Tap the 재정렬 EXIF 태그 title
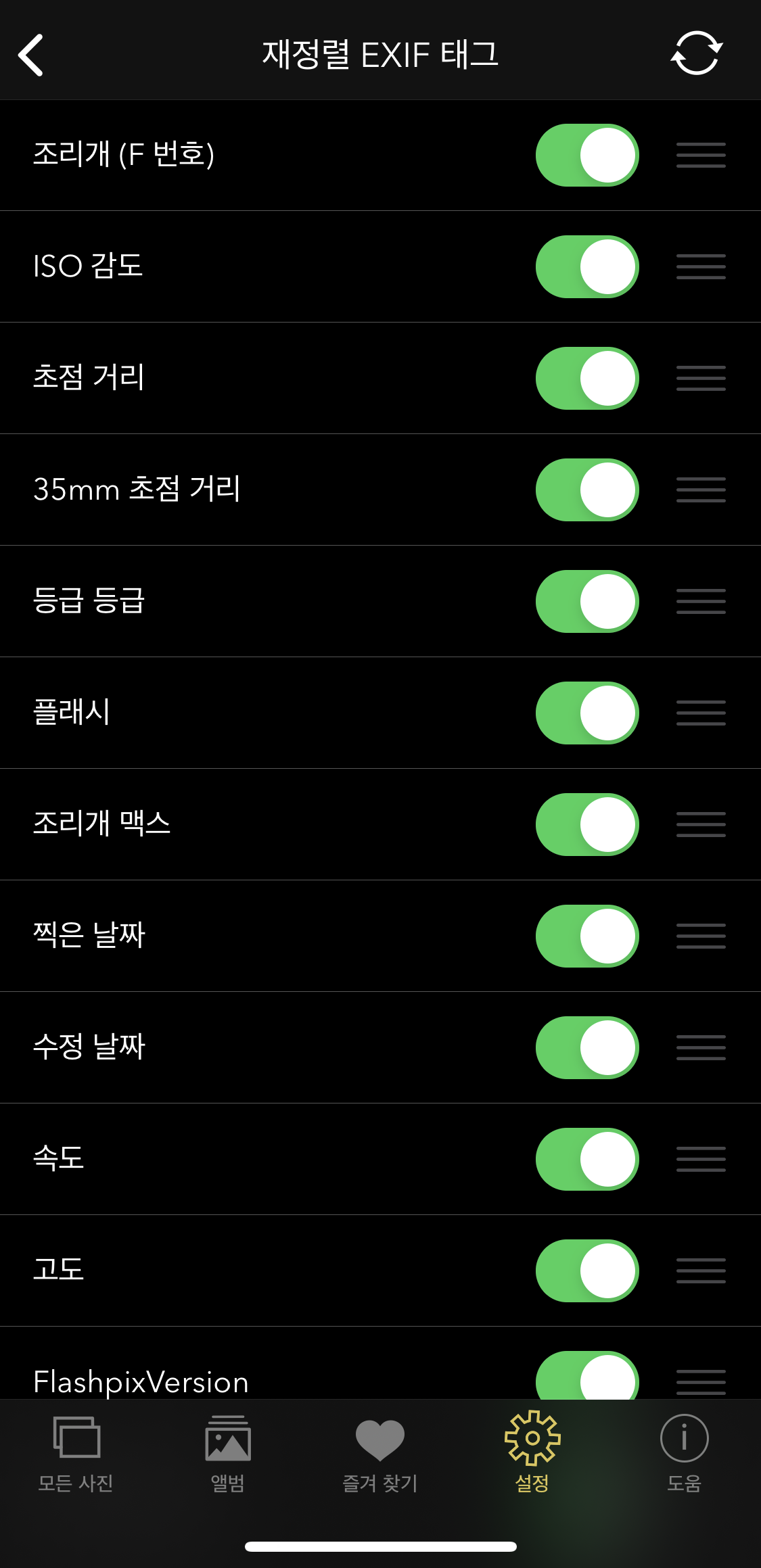761x1568 pixels. (380, 54)
